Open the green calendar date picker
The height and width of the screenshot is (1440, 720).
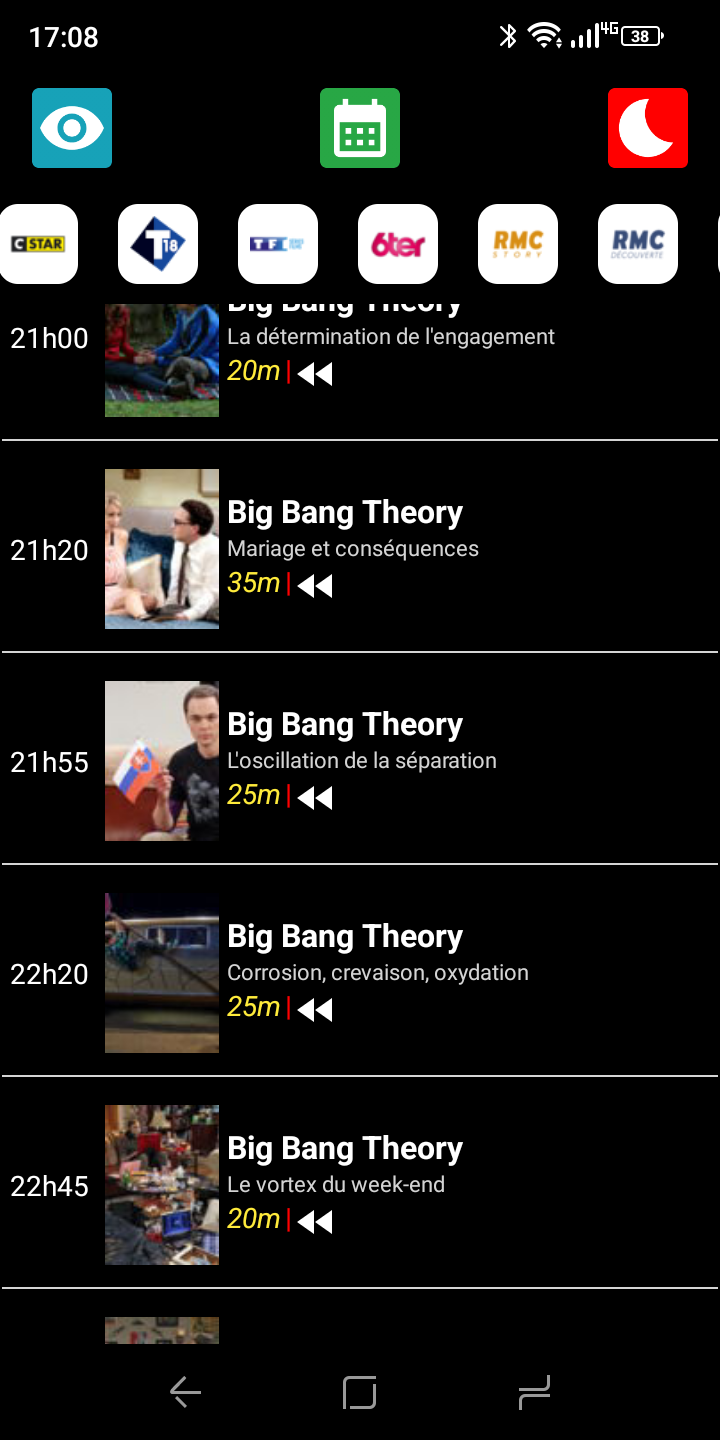[x=360, y=128]
